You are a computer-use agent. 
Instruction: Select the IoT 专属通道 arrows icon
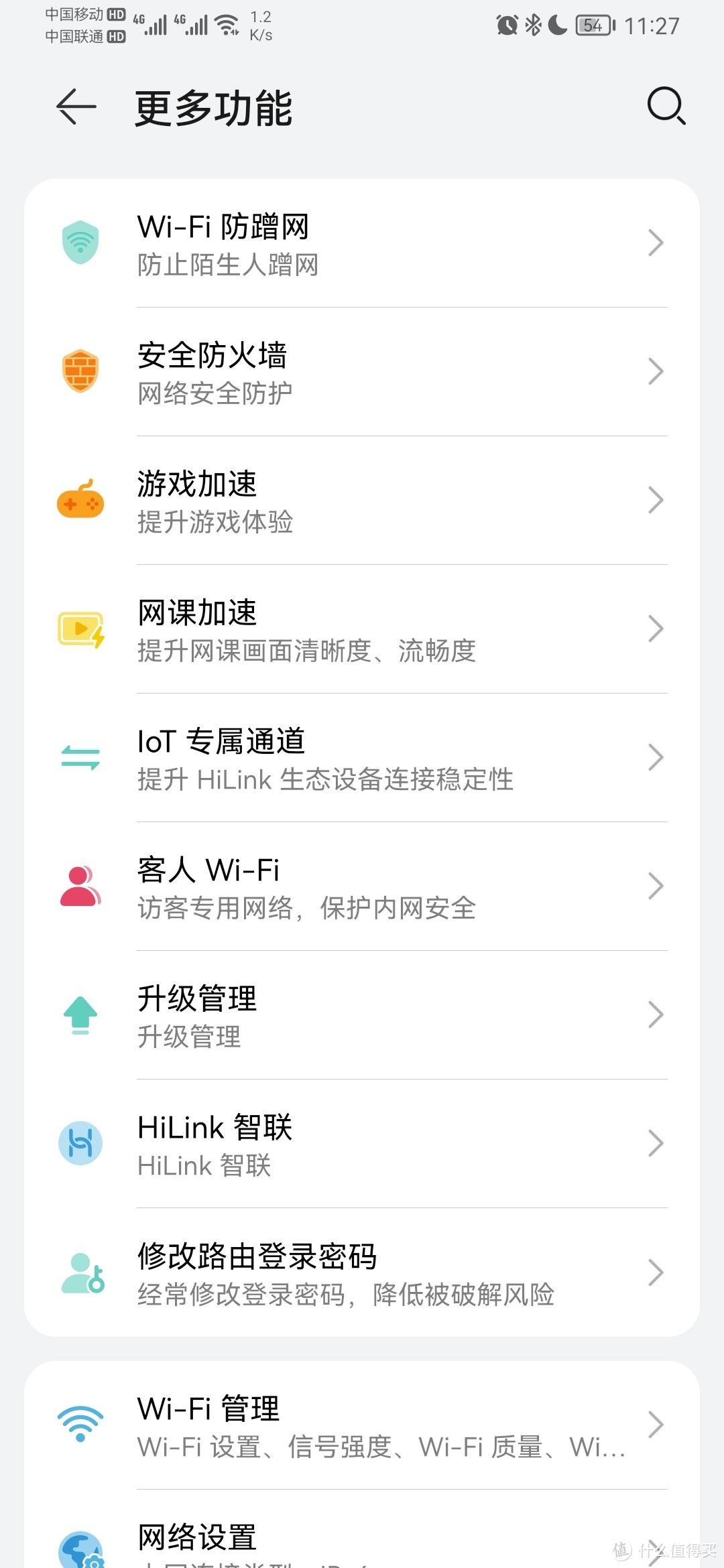pyautogui.click(x=80, y=757)
